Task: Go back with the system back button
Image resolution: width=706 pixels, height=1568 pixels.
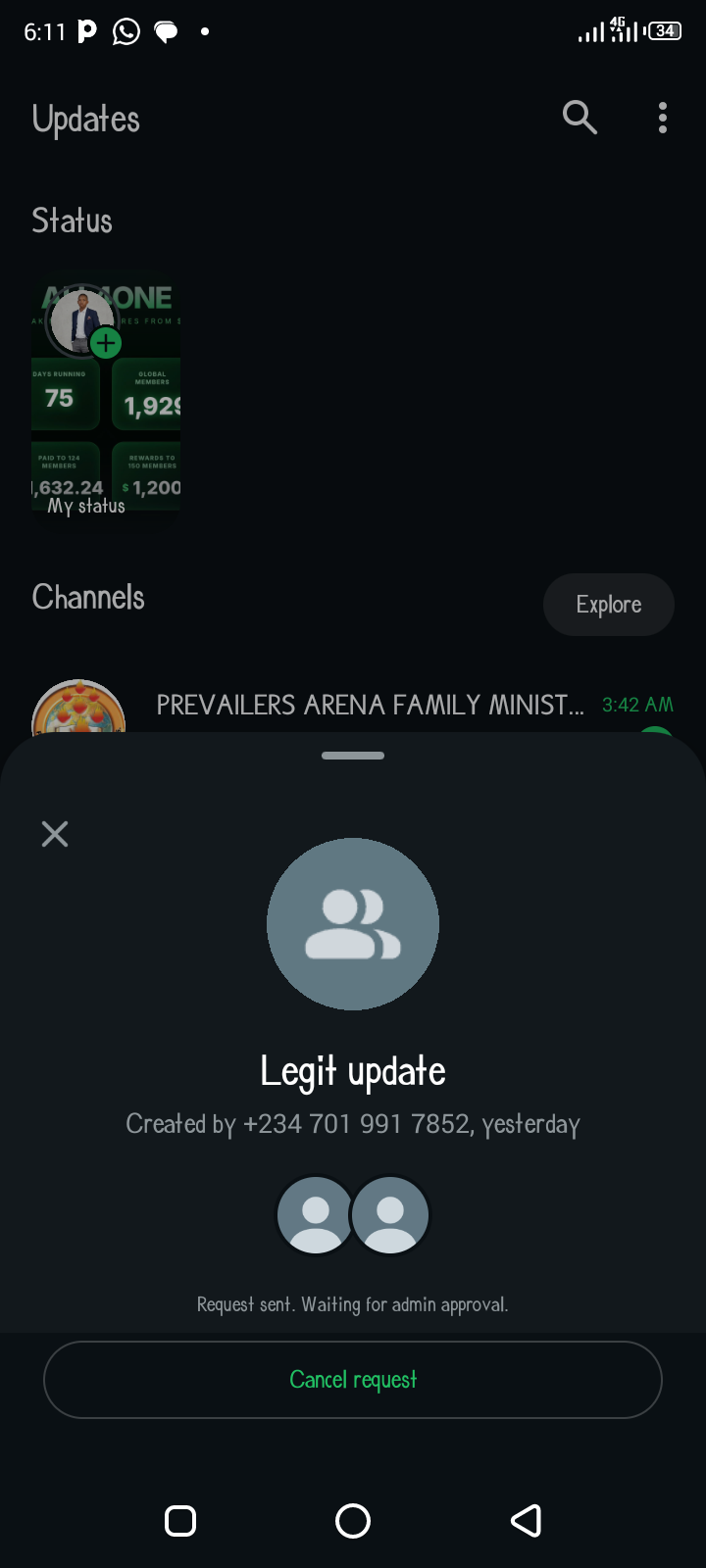Action: [x=526, y=1521]
